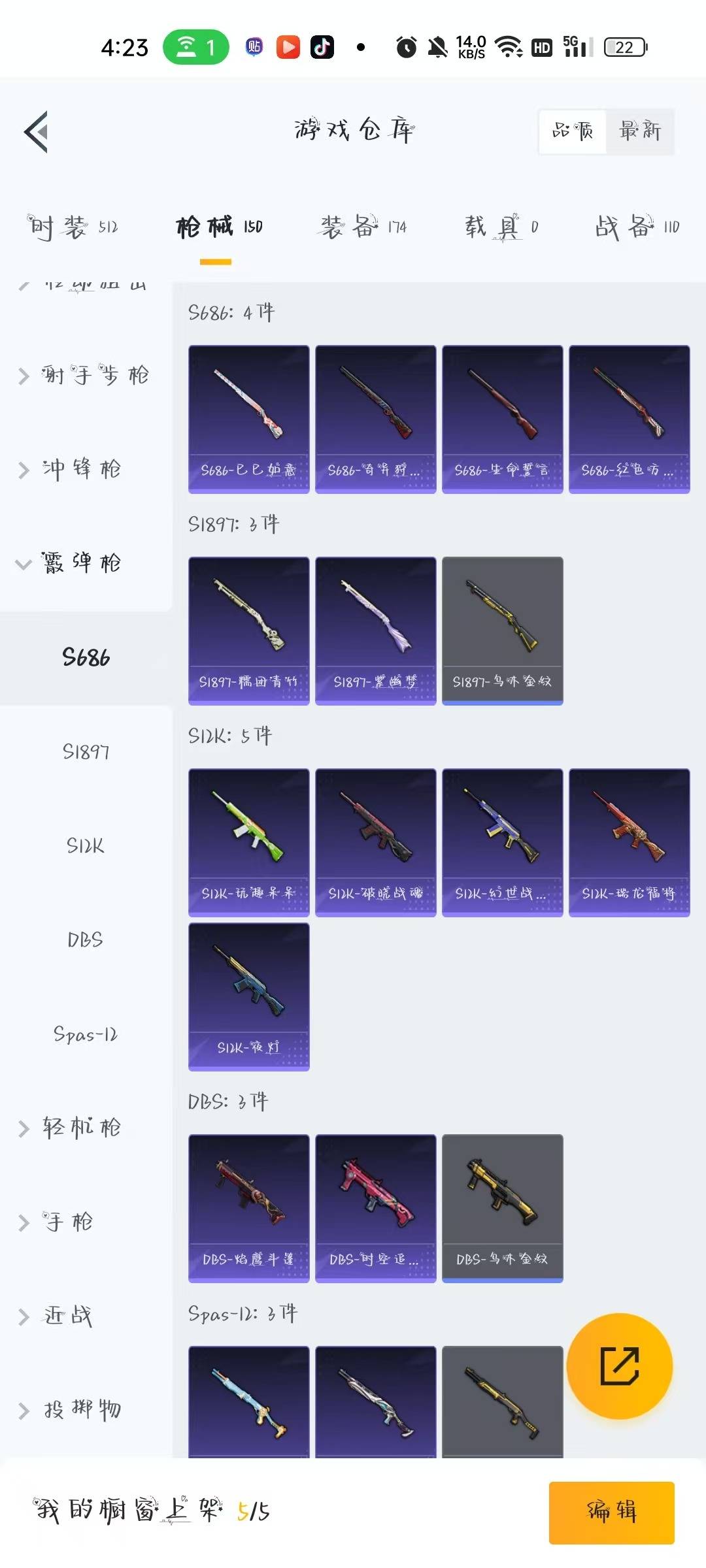706x1568 pixels.
Task: Open the S1897-乌木金纹 skin tile
Action: coord(502,630)
